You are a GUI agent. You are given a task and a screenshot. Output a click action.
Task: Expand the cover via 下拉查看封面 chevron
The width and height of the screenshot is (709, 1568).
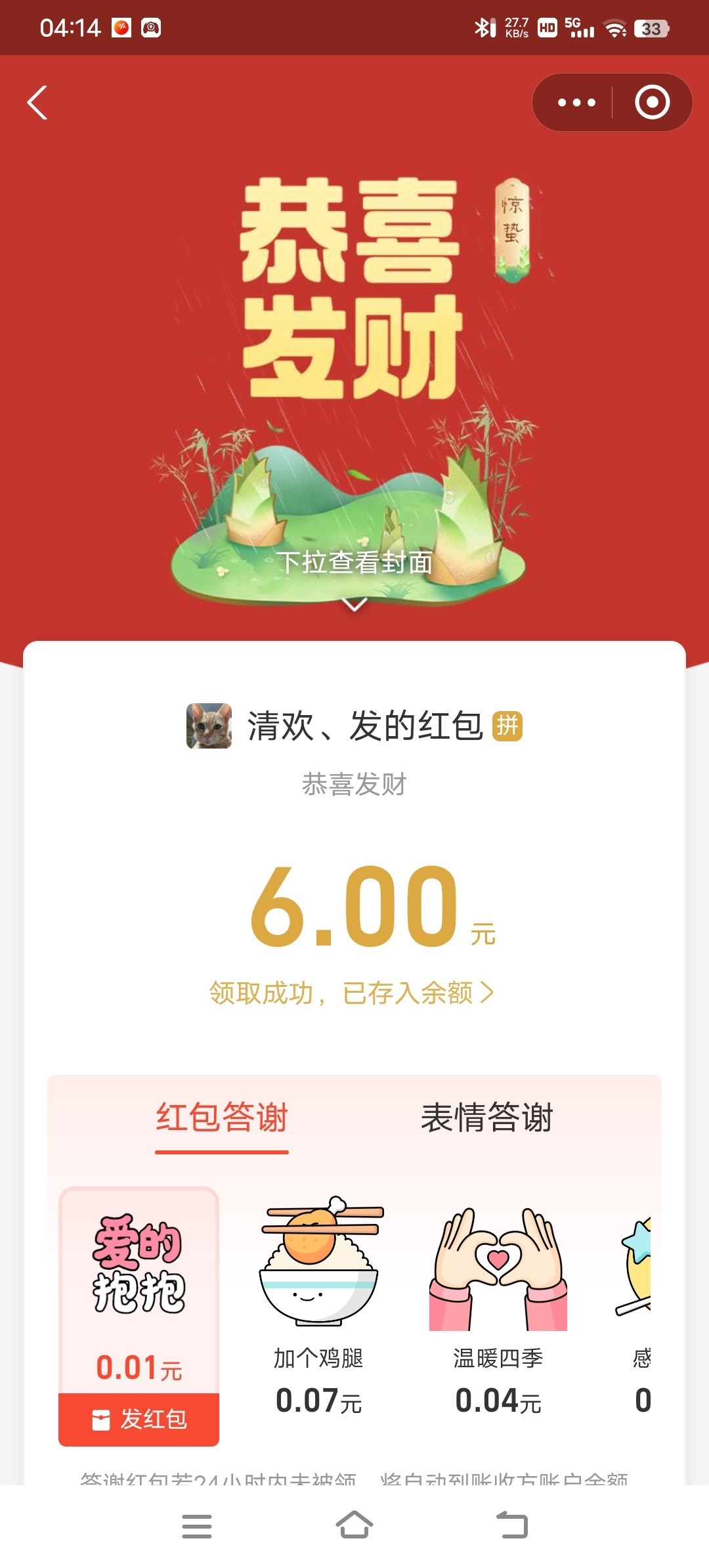[x=354, y=603]
